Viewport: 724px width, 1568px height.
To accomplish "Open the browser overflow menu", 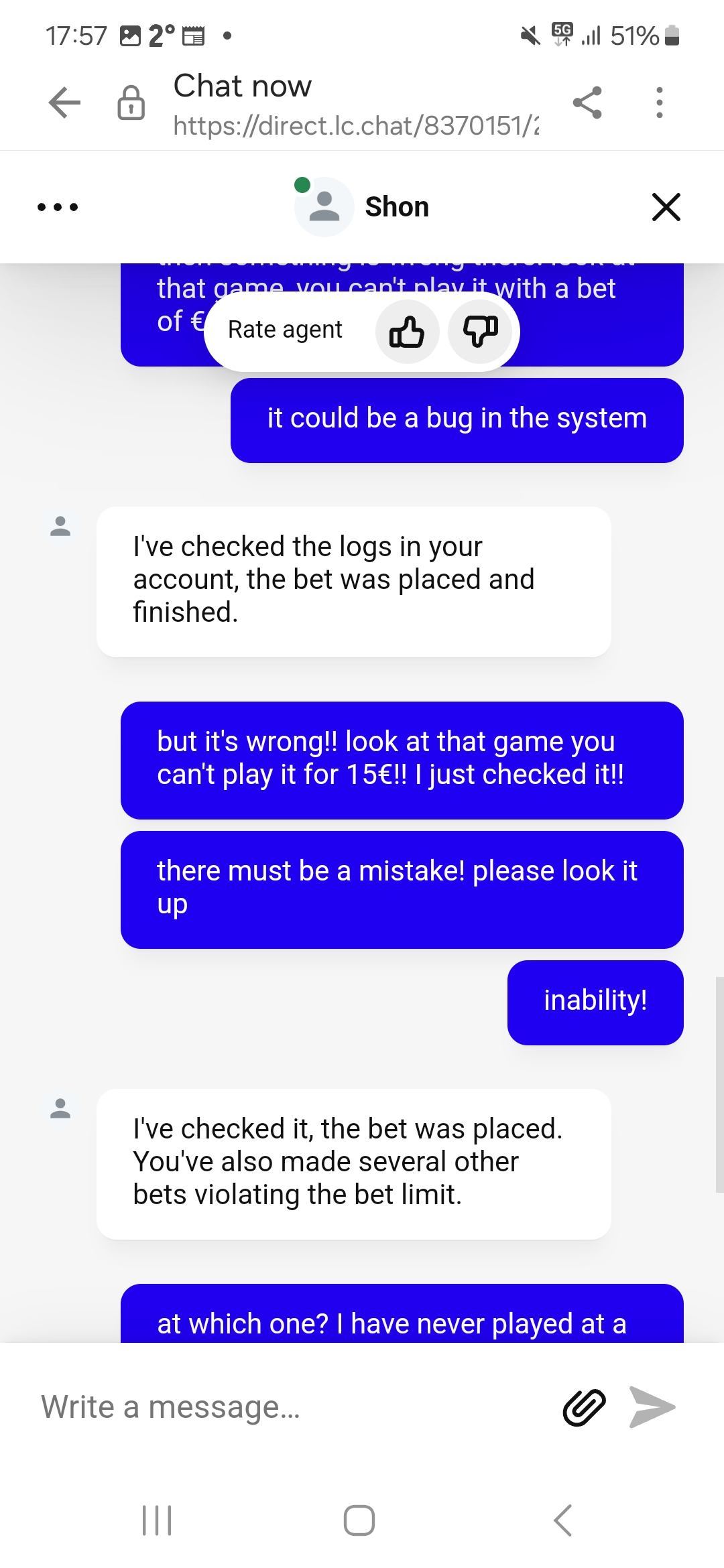I will (x=660, y=103).
